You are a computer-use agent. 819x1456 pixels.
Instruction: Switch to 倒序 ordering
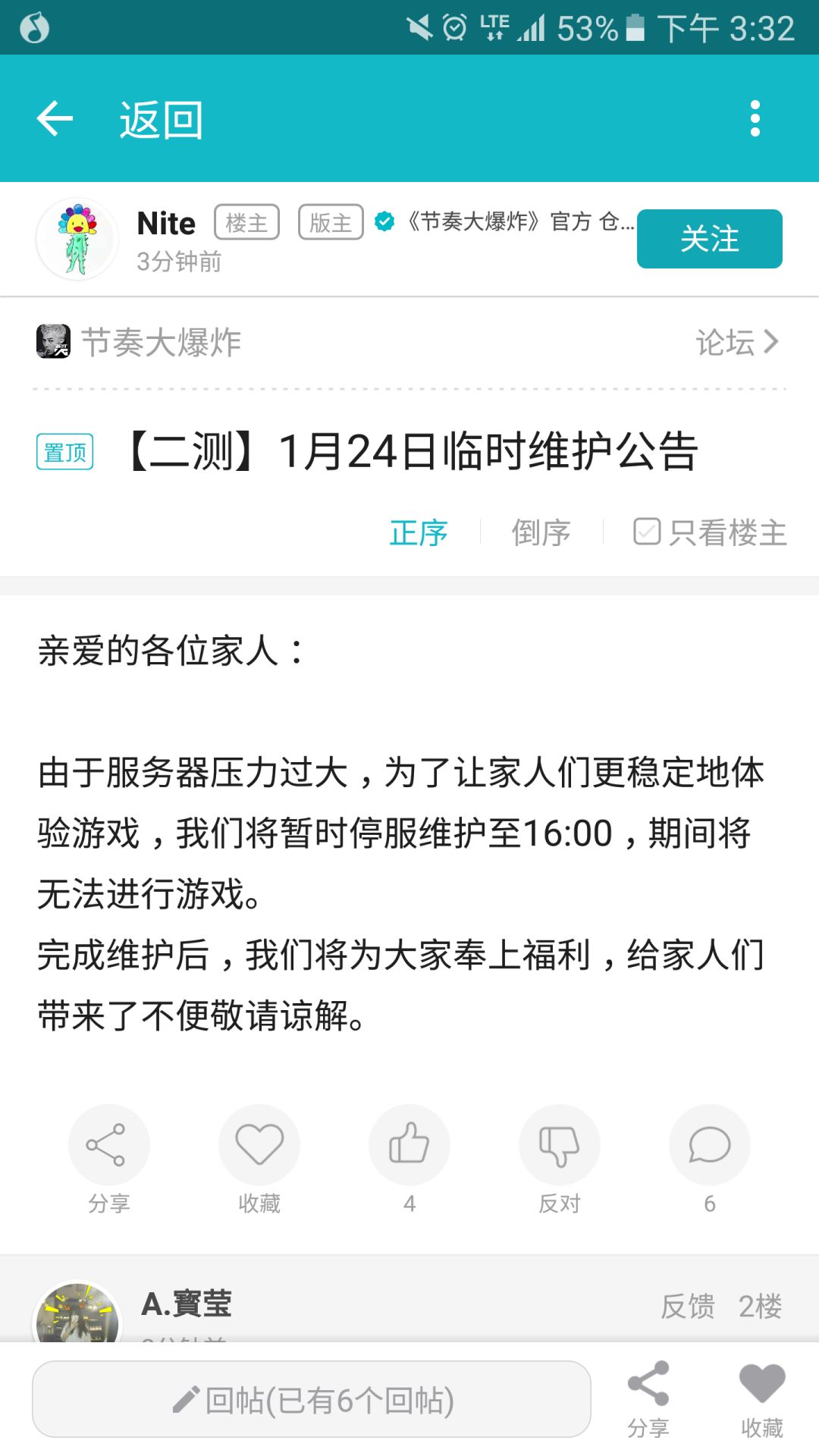541,532
